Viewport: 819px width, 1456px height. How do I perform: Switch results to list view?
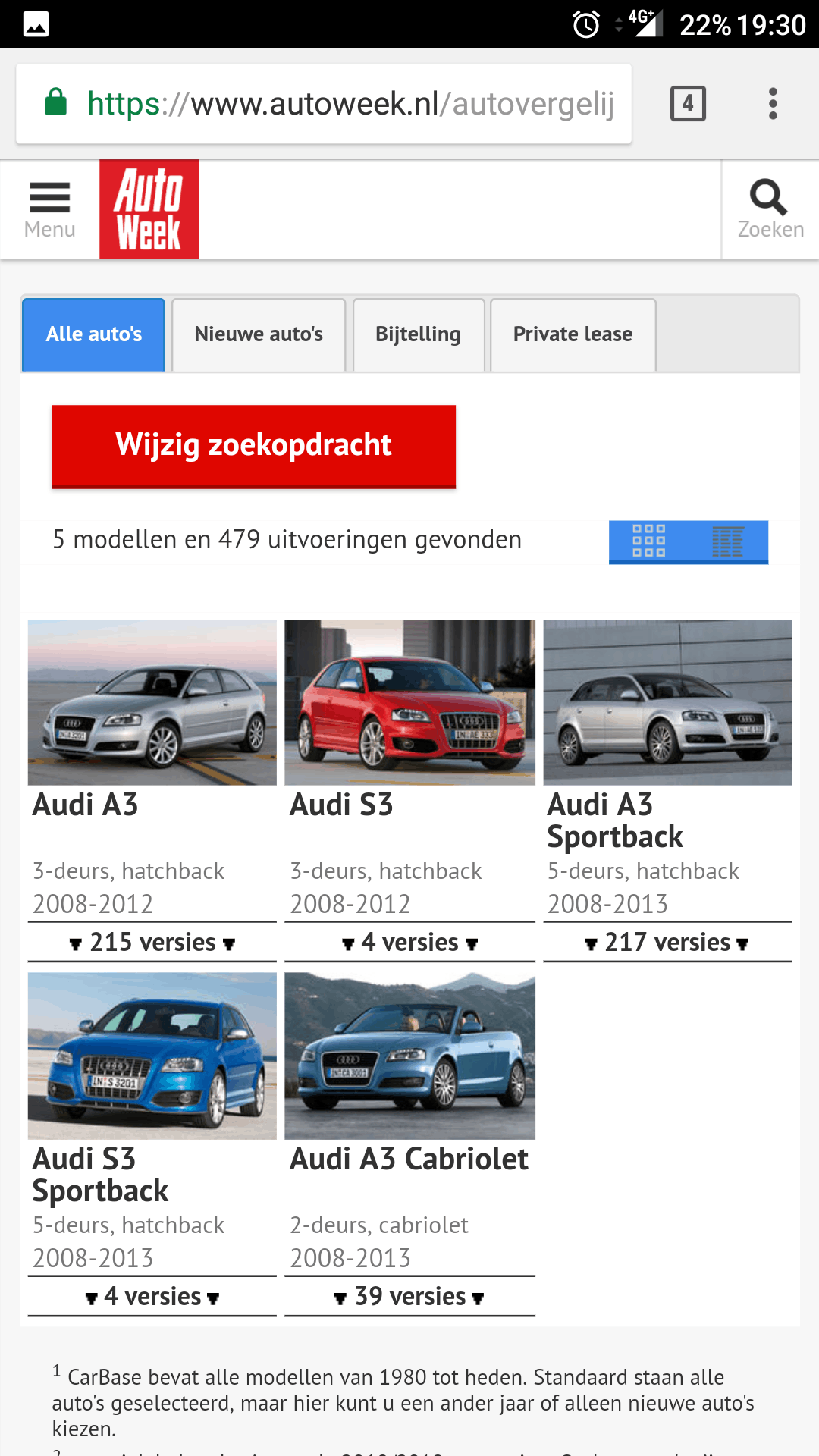click(x=728, y=541)
